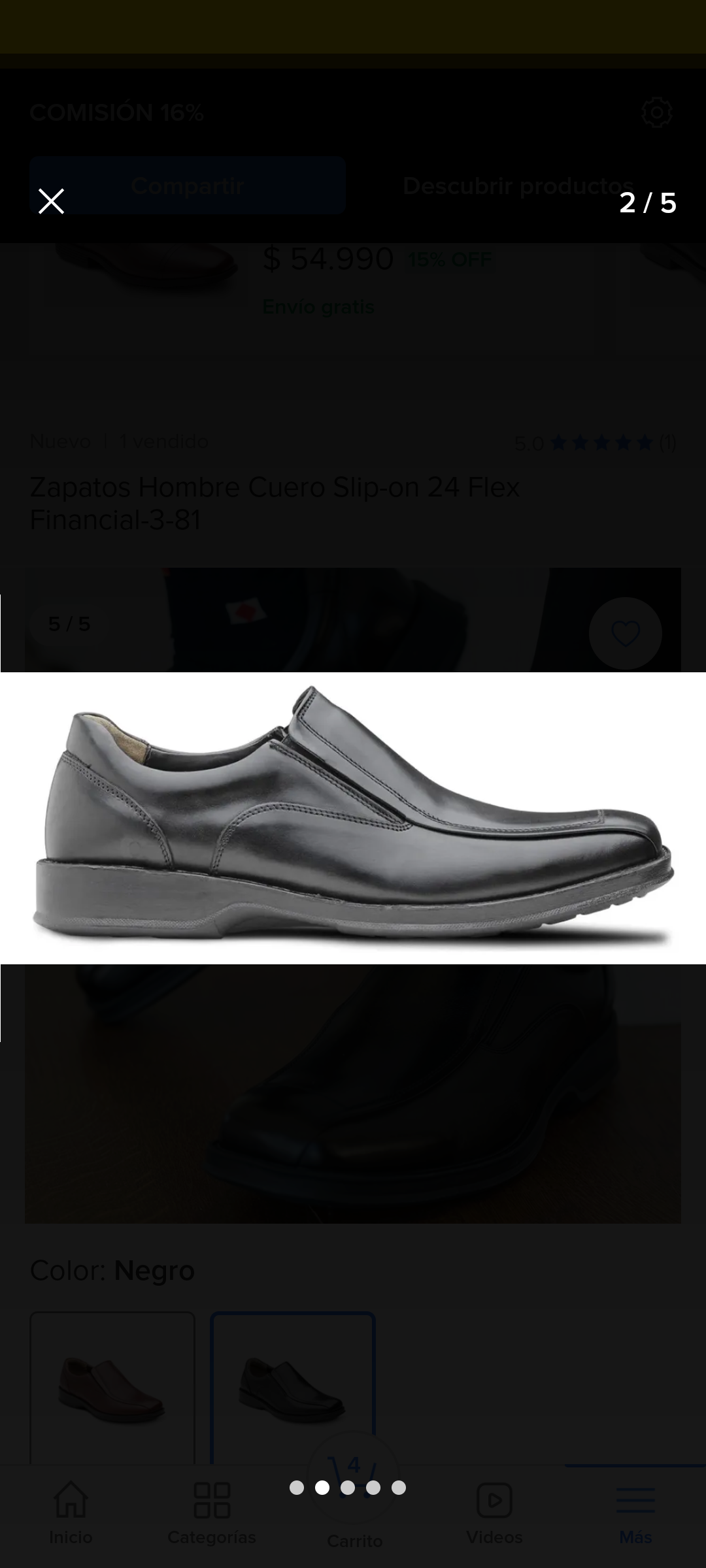This screenshot has width=706, height=1568.
Task: Jump to the first image dot
Action: coord(297,1488)
